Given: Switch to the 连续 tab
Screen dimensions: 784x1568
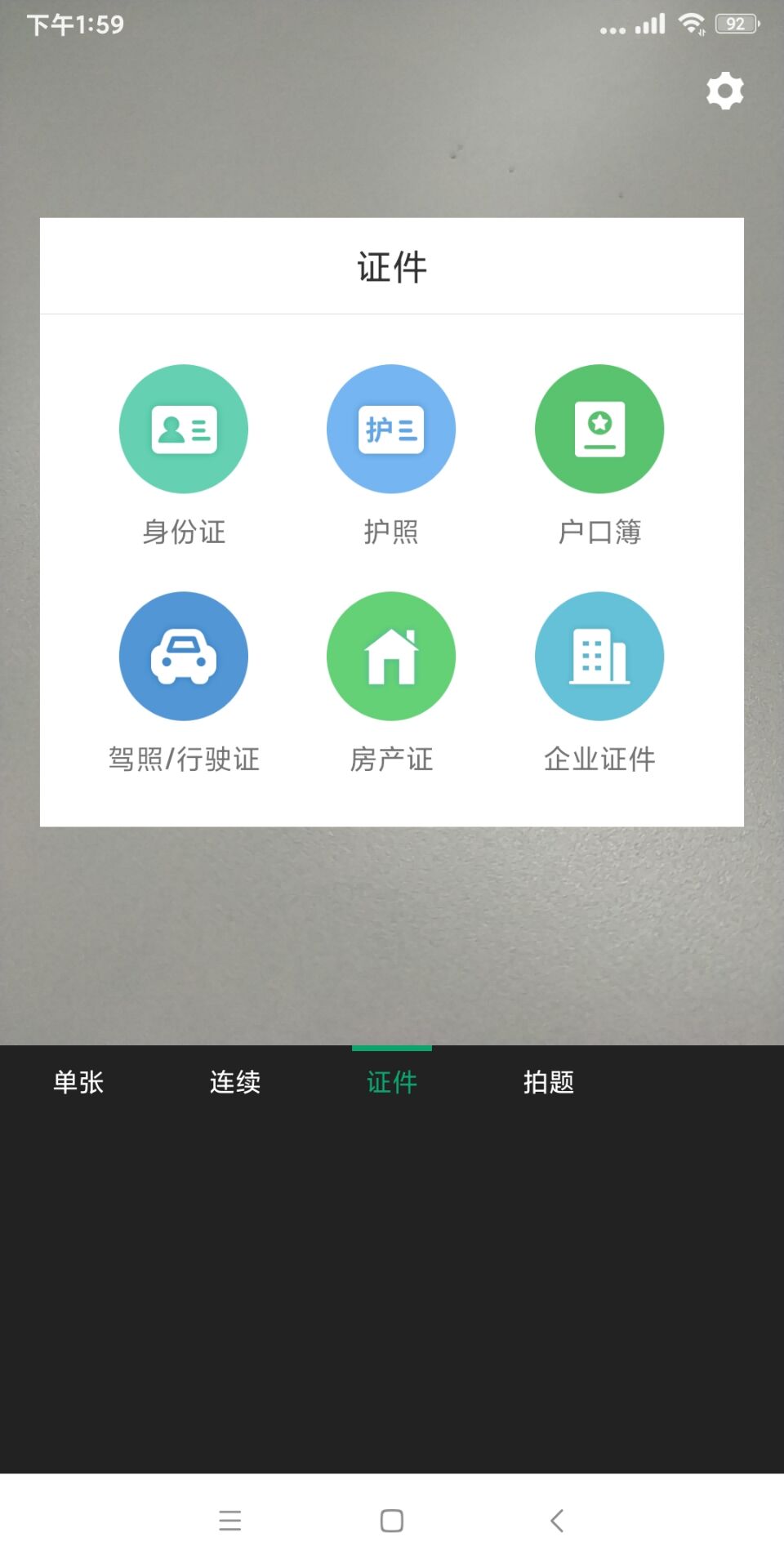Looking at the screenshot, I should coord(235,1082).
